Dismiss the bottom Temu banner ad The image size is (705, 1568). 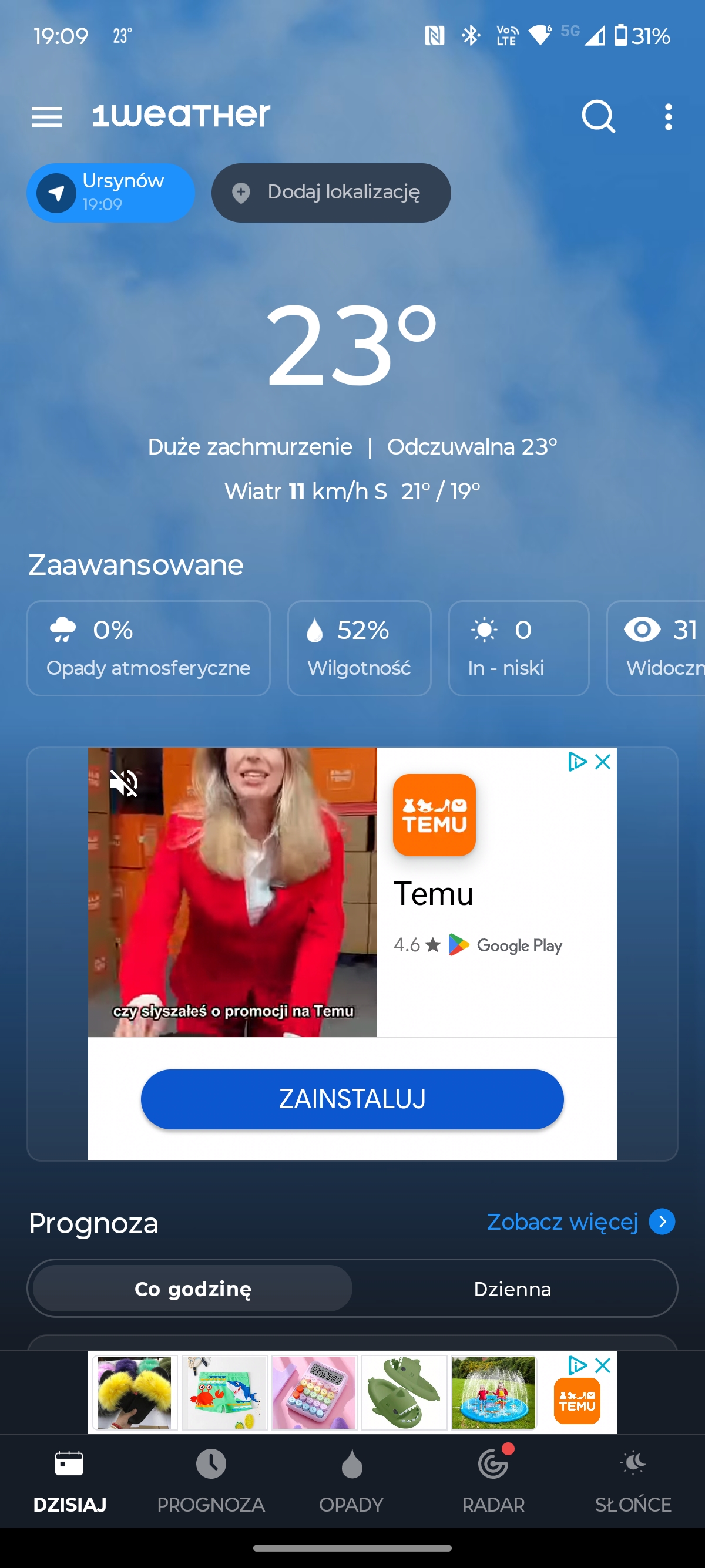[603, 1365]
